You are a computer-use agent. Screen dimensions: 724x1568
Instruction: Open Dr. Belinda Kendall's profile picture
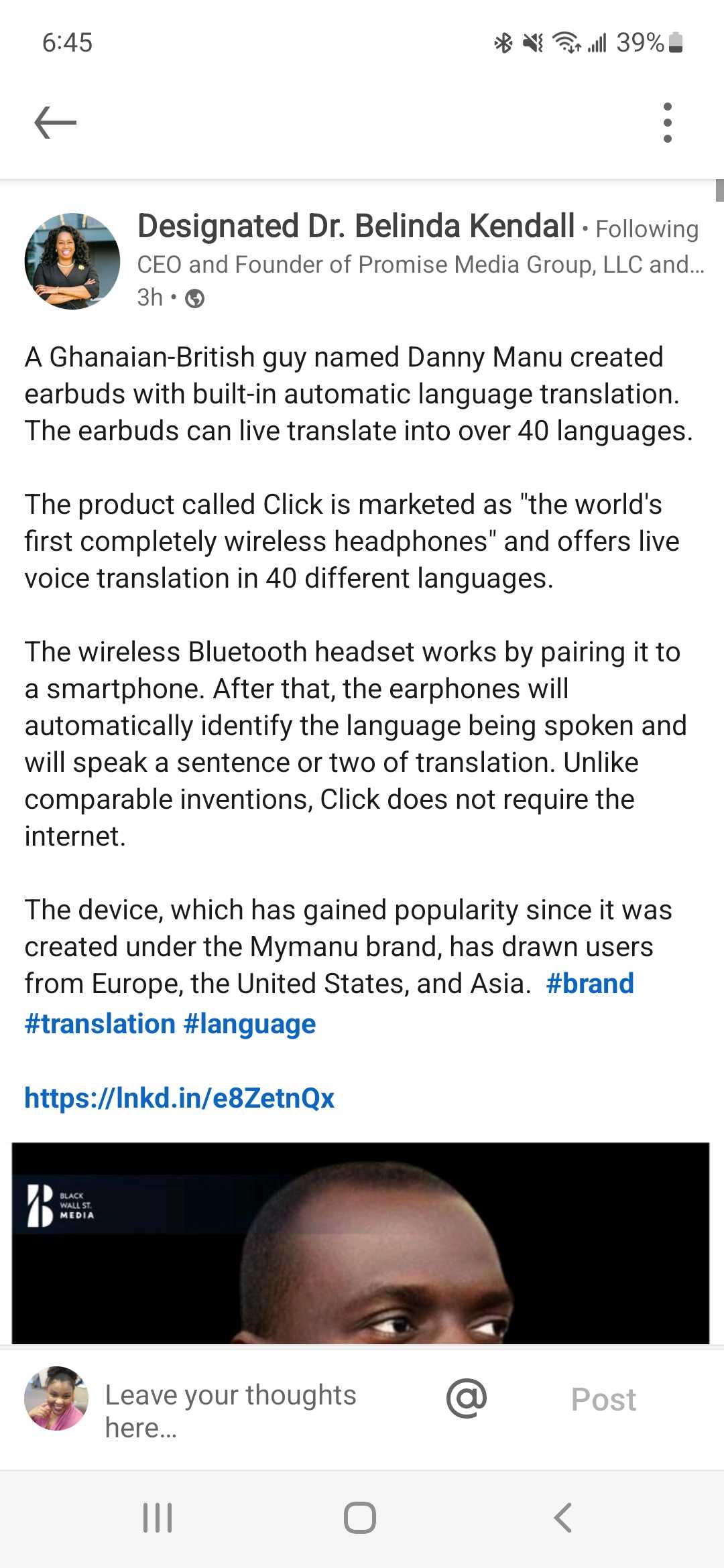pyautogui.click(x=72, y=261)
